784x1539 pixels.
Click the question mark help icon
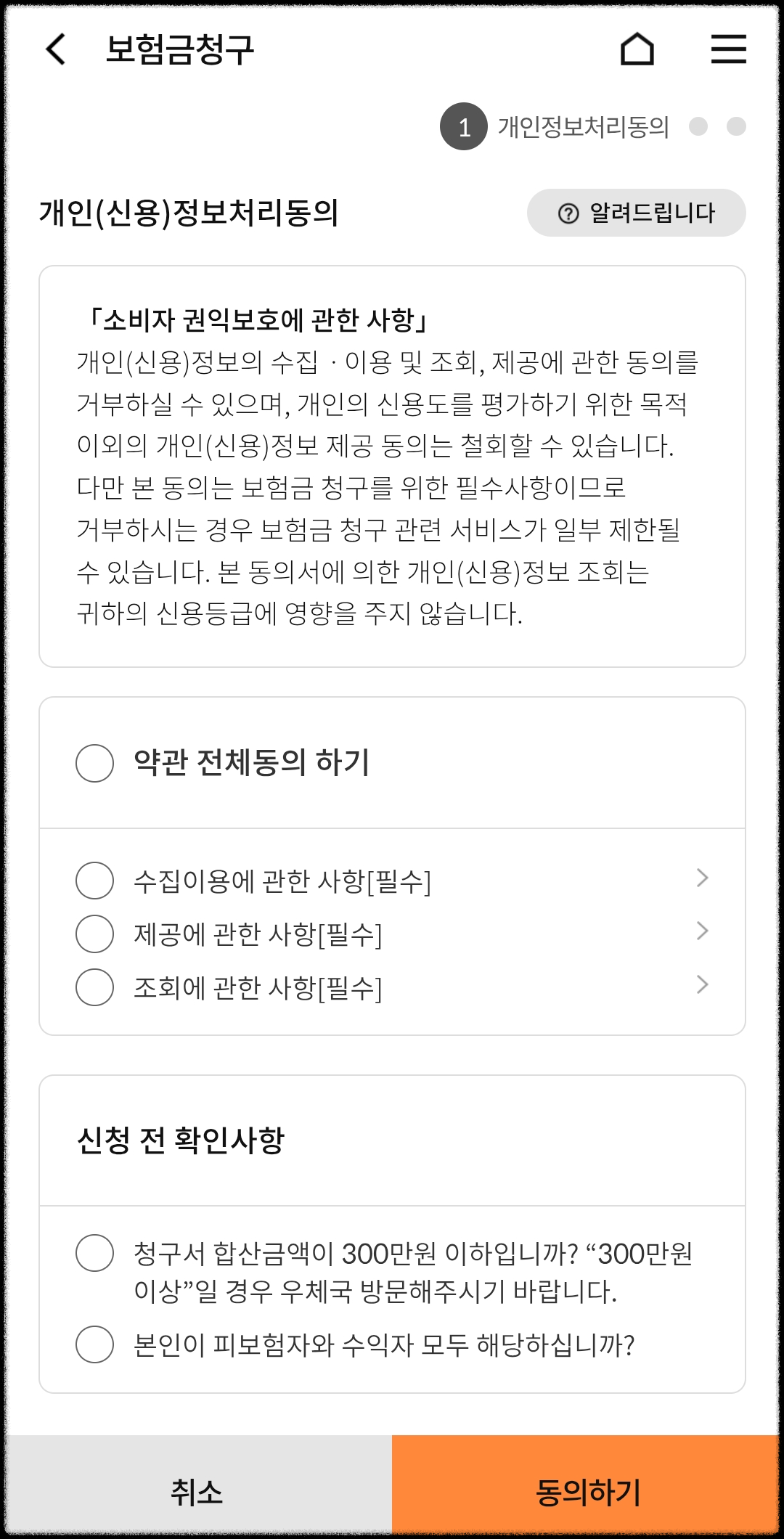(x=568, y=213)
